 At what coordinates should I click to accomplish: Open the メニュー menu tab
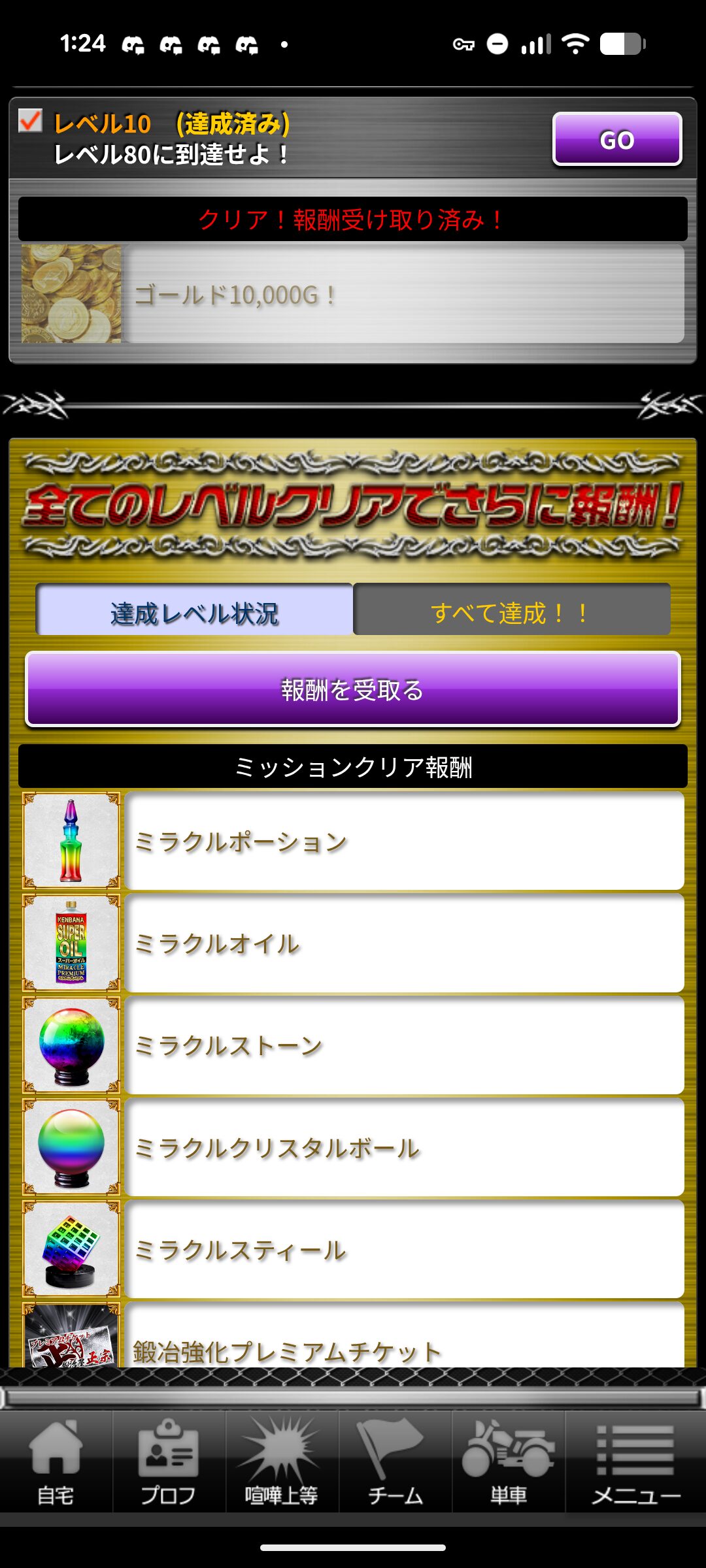[635, 1462]
